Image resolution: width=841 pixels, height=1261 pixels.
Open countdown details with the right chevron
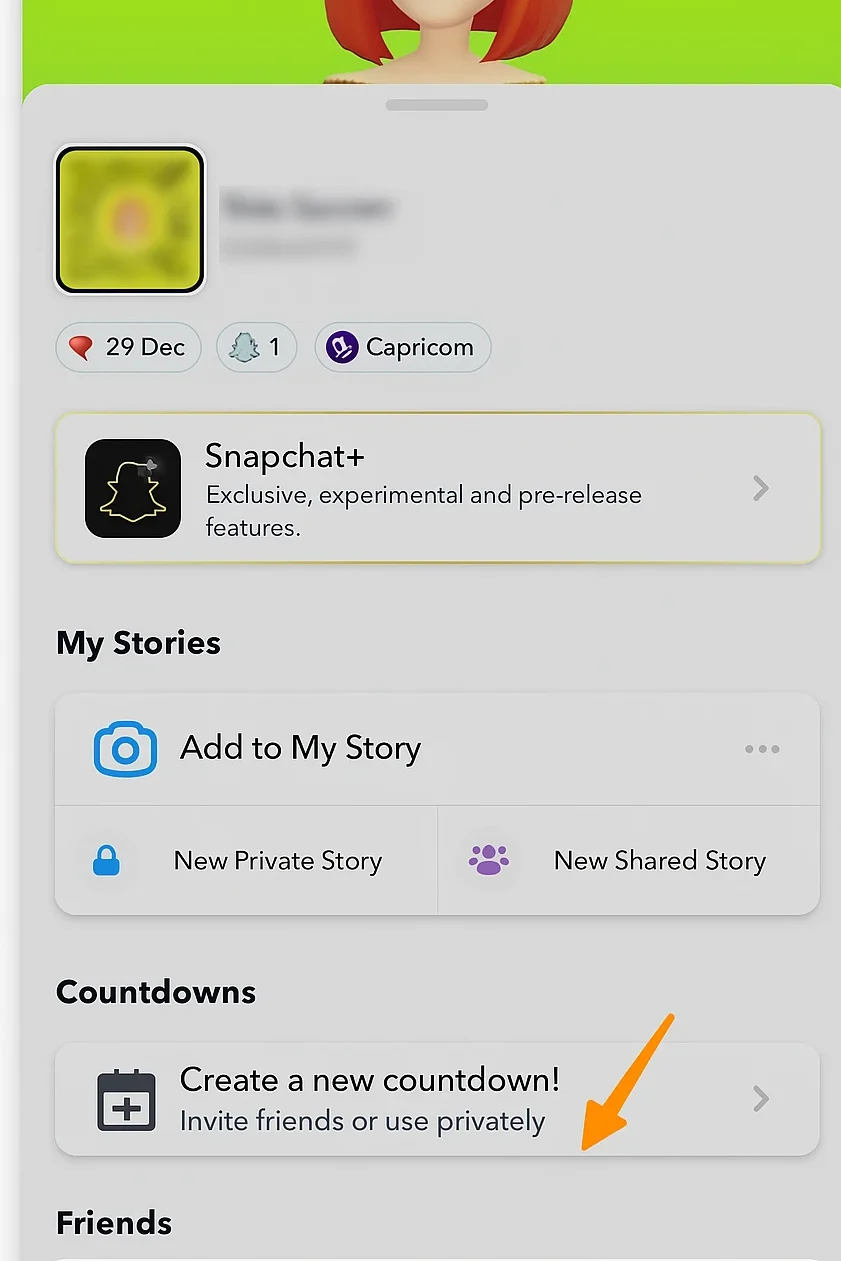pos(760,1098)
